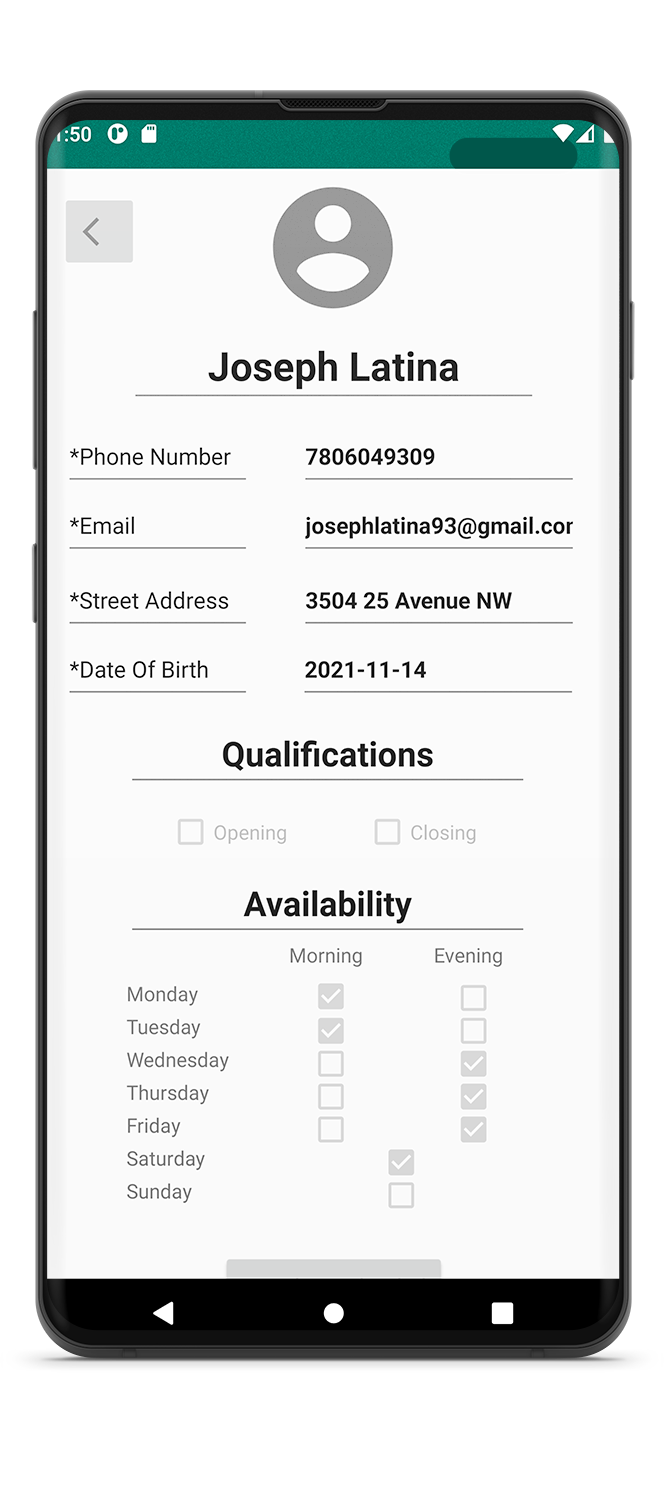Check the Opening qualification box
This screenshot has width=664, height=1500.
[190, 832]
